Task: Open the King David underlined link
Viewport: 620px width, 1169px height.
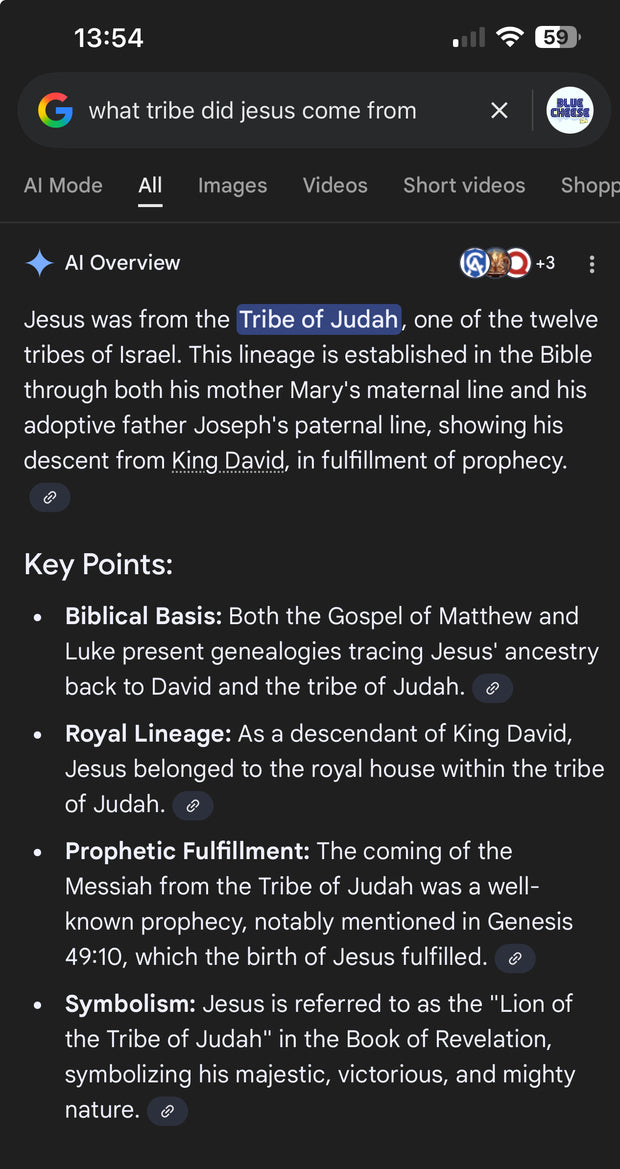Action: [x=229, y=461]
